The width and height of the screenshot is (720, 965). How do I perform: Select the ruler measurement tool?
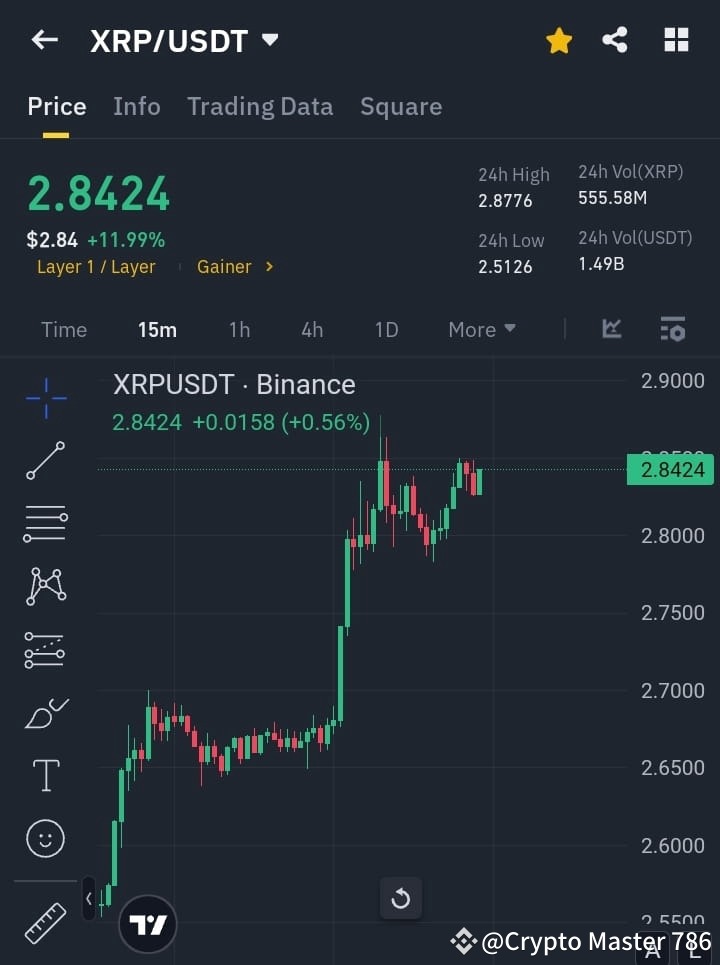[x=45, y=922]
